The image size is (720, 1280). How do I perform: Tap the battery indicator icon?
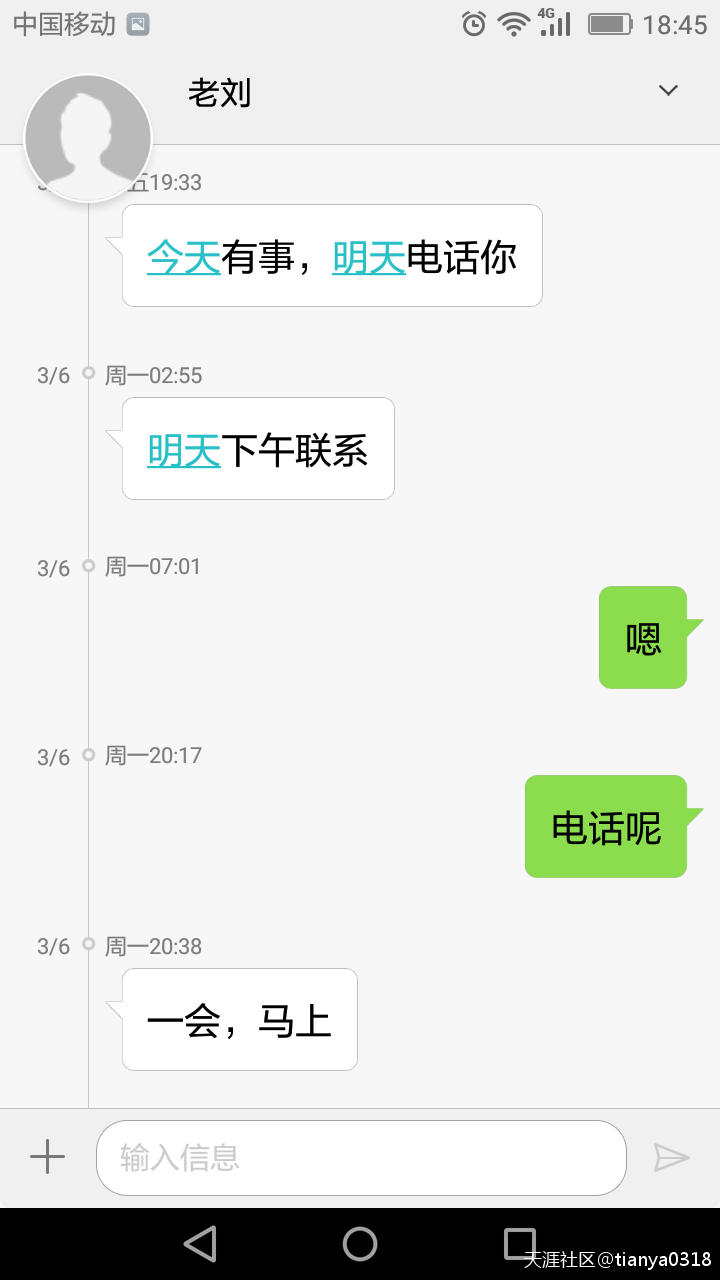(612, 23)
